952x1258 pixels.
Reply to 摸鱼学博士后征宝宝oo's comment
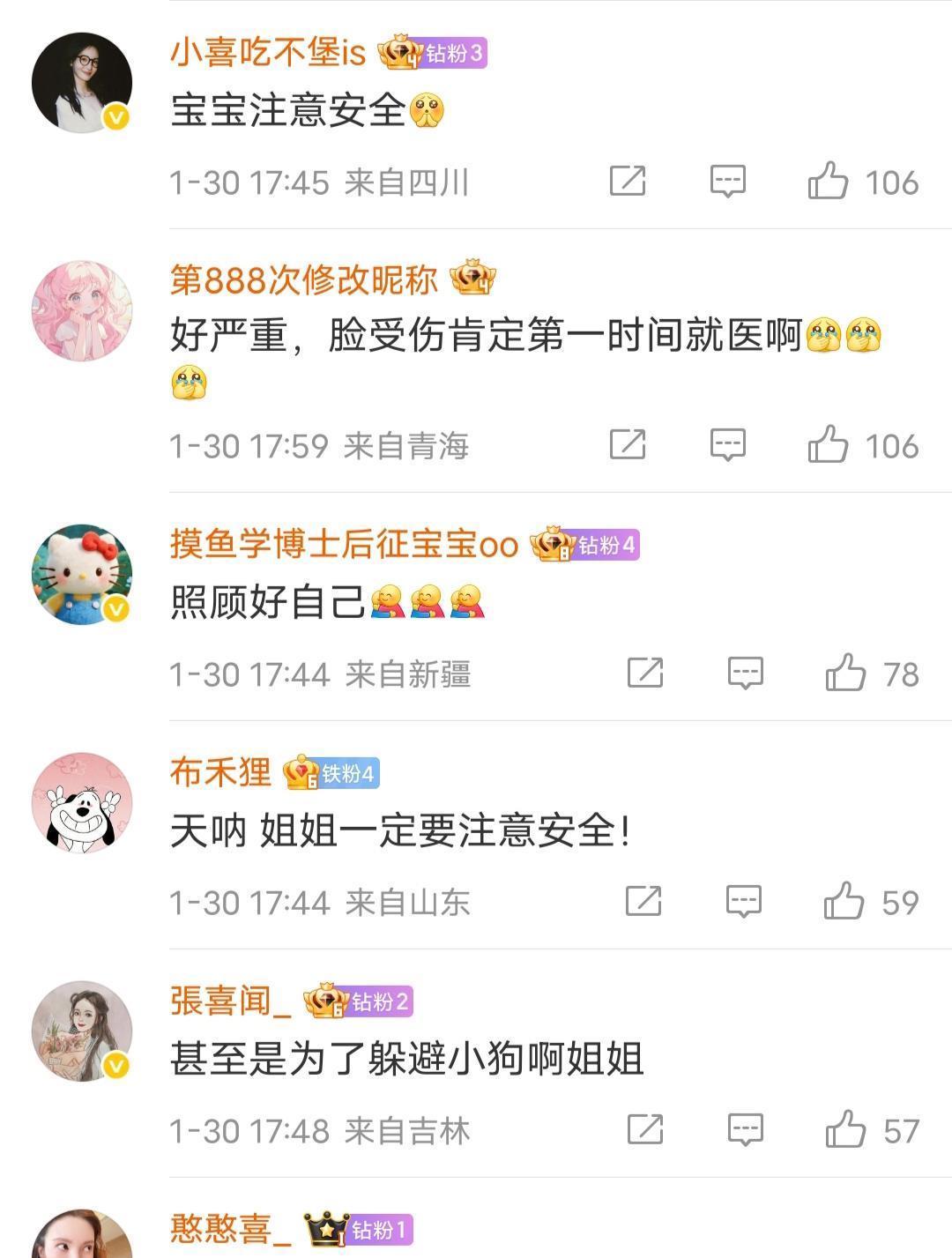click(x=746, y=673)
